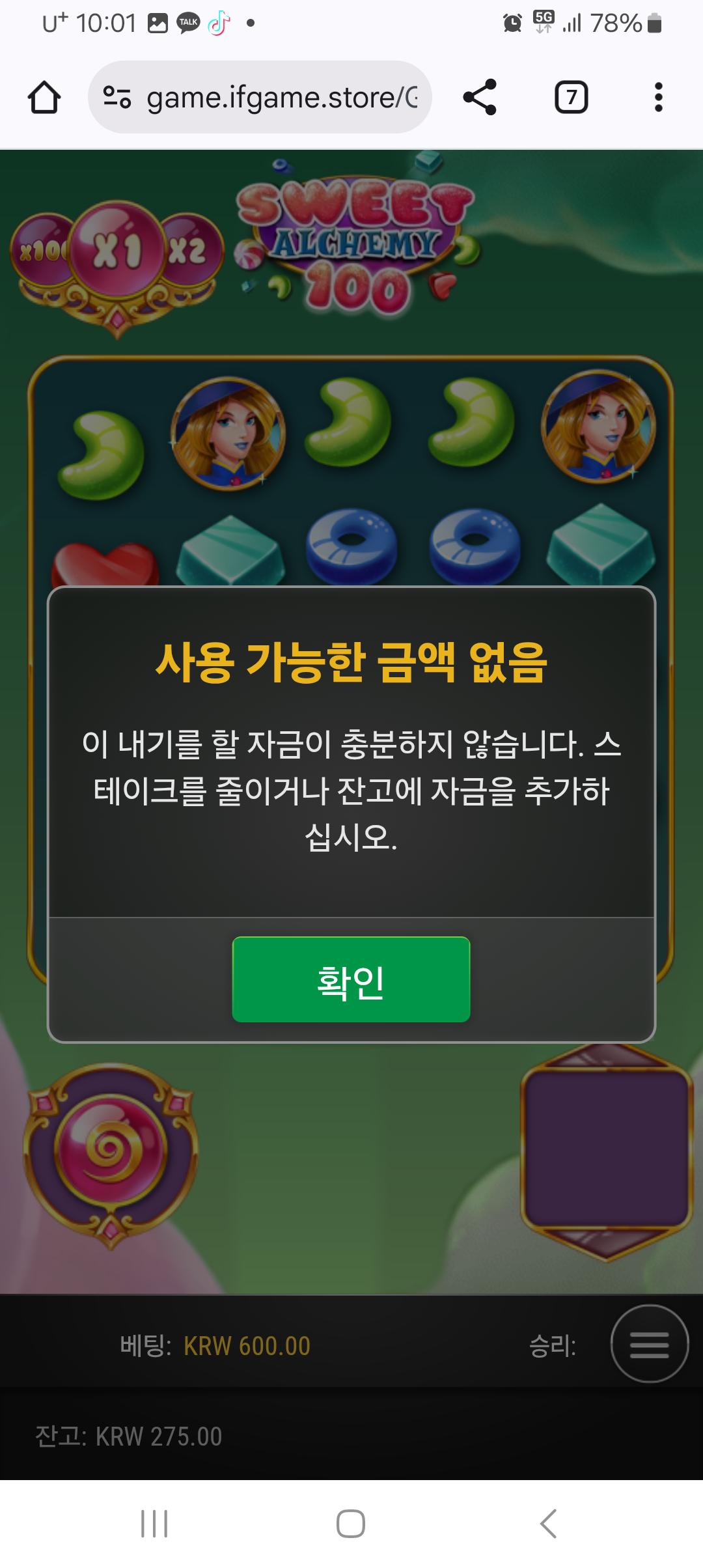This screenshot has width=703, height=1568.
Task: Go back with the system back button
Action: (x=548, y=1524)
